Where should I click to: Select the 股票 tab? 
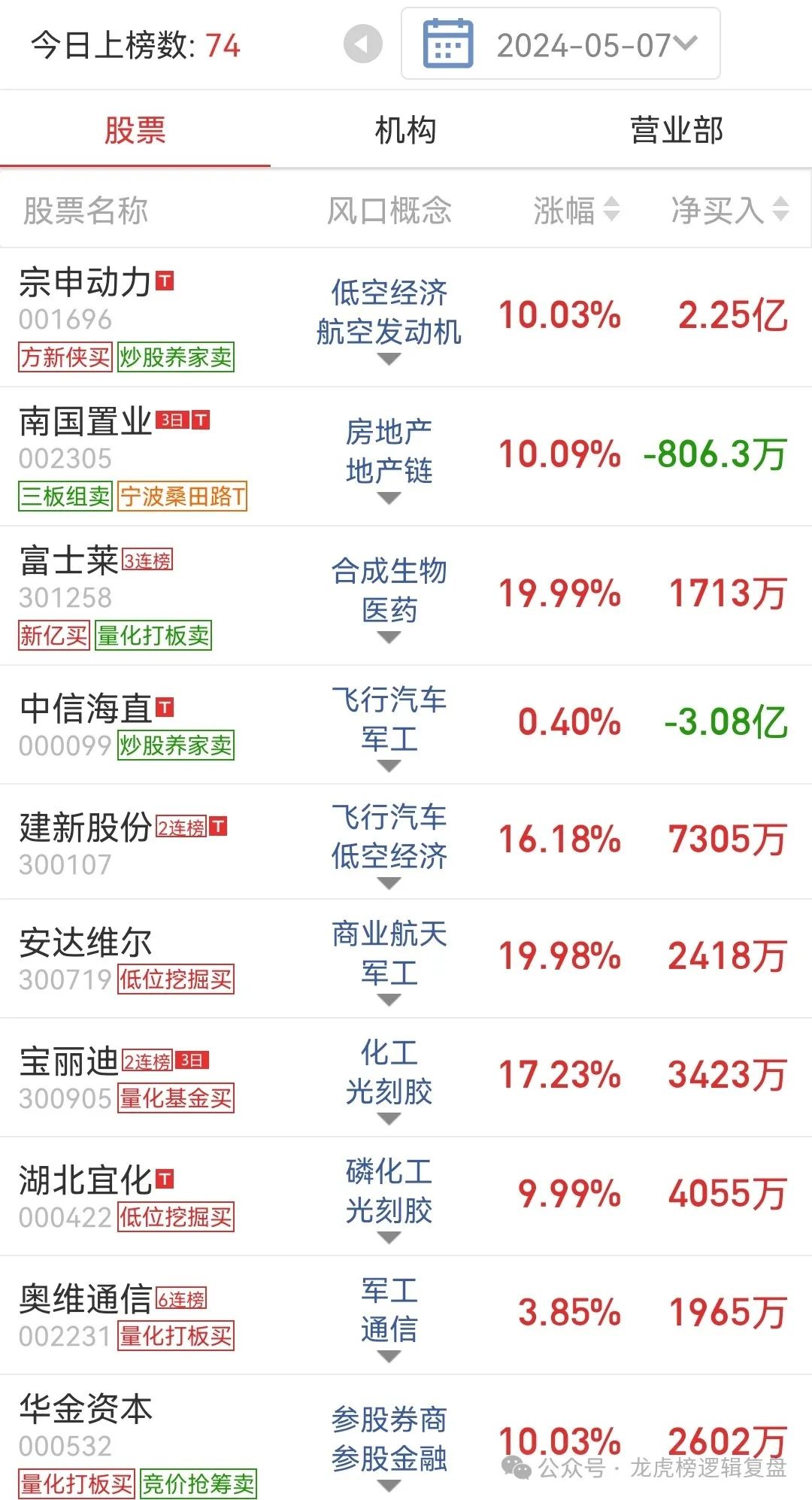[135, 130]
